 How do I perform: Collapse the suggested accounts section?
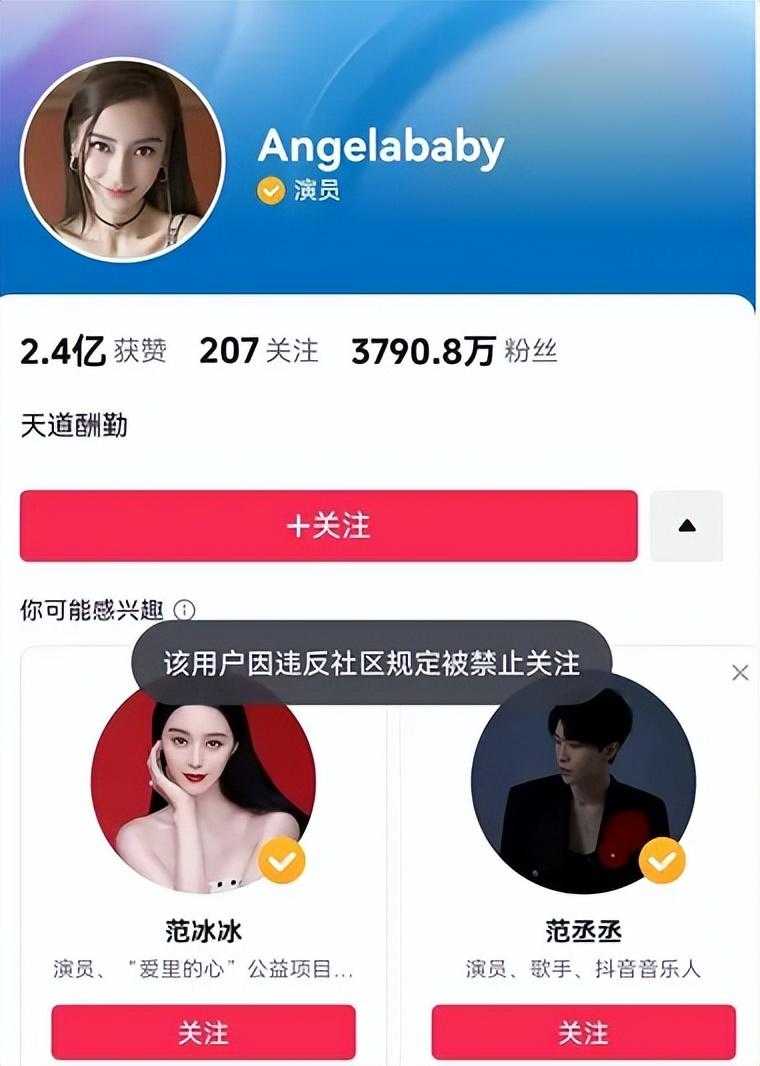[686, 526]
